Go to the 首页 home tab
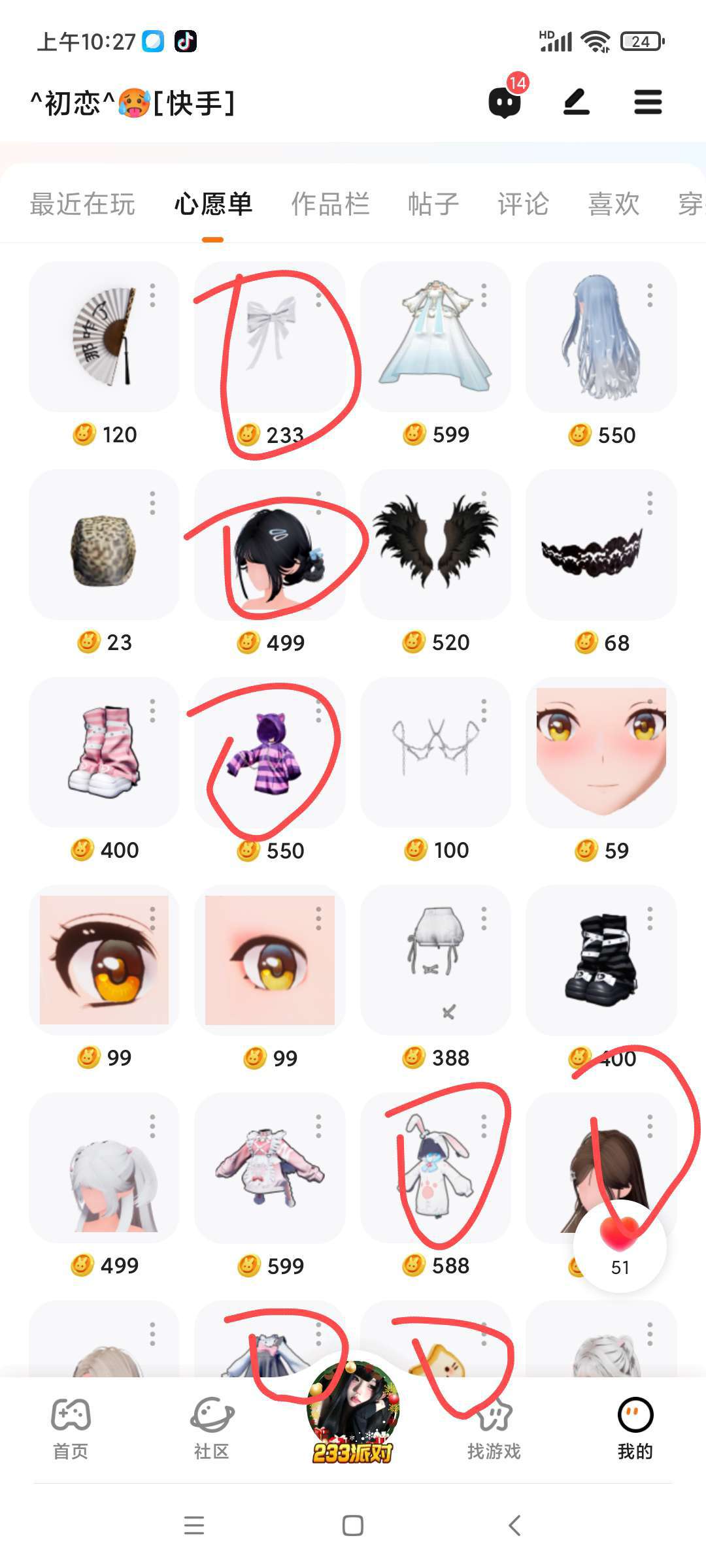 pyautogui.click(x=71, y=1429)
